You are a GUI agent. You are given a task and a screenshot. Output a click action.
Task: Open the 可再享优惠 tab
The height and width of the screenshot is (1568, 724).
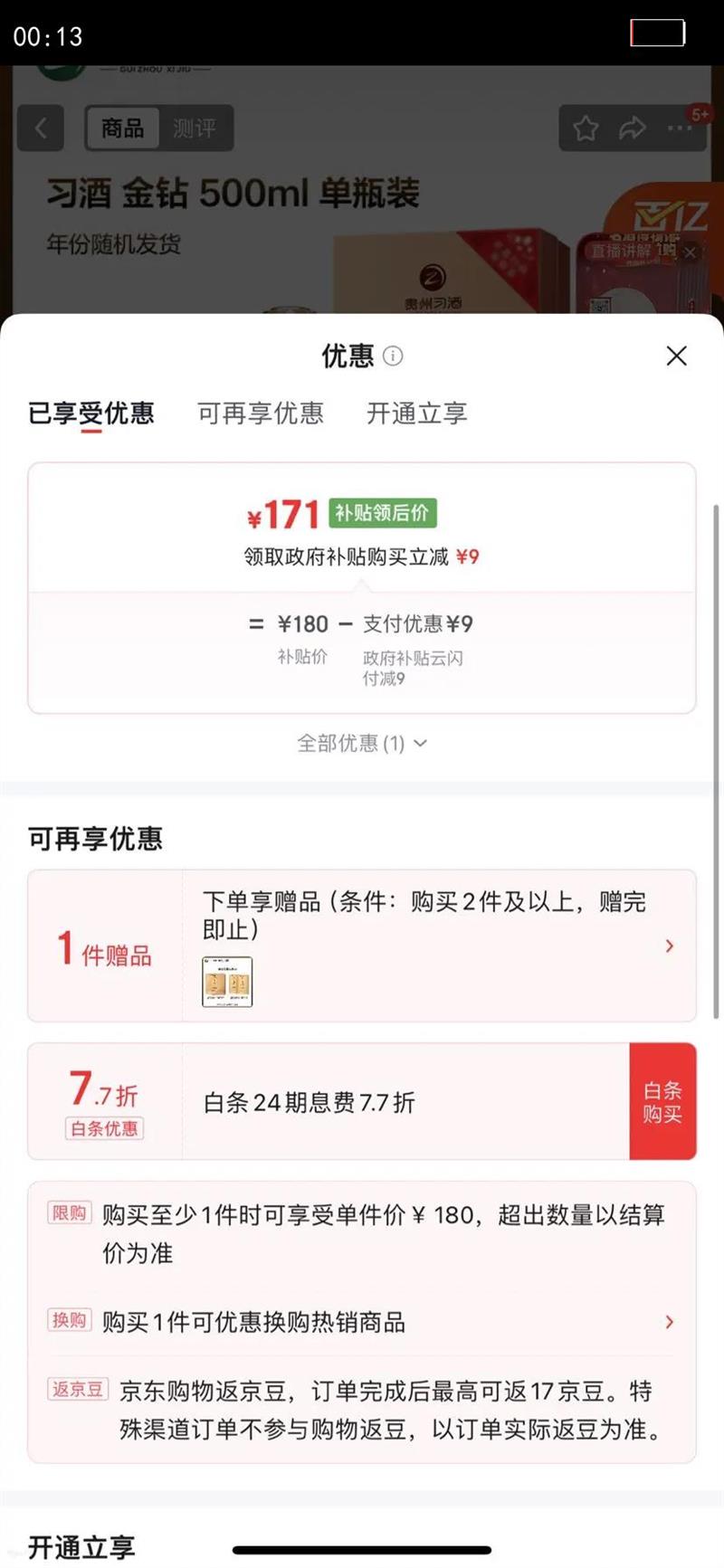coord(261,413)
